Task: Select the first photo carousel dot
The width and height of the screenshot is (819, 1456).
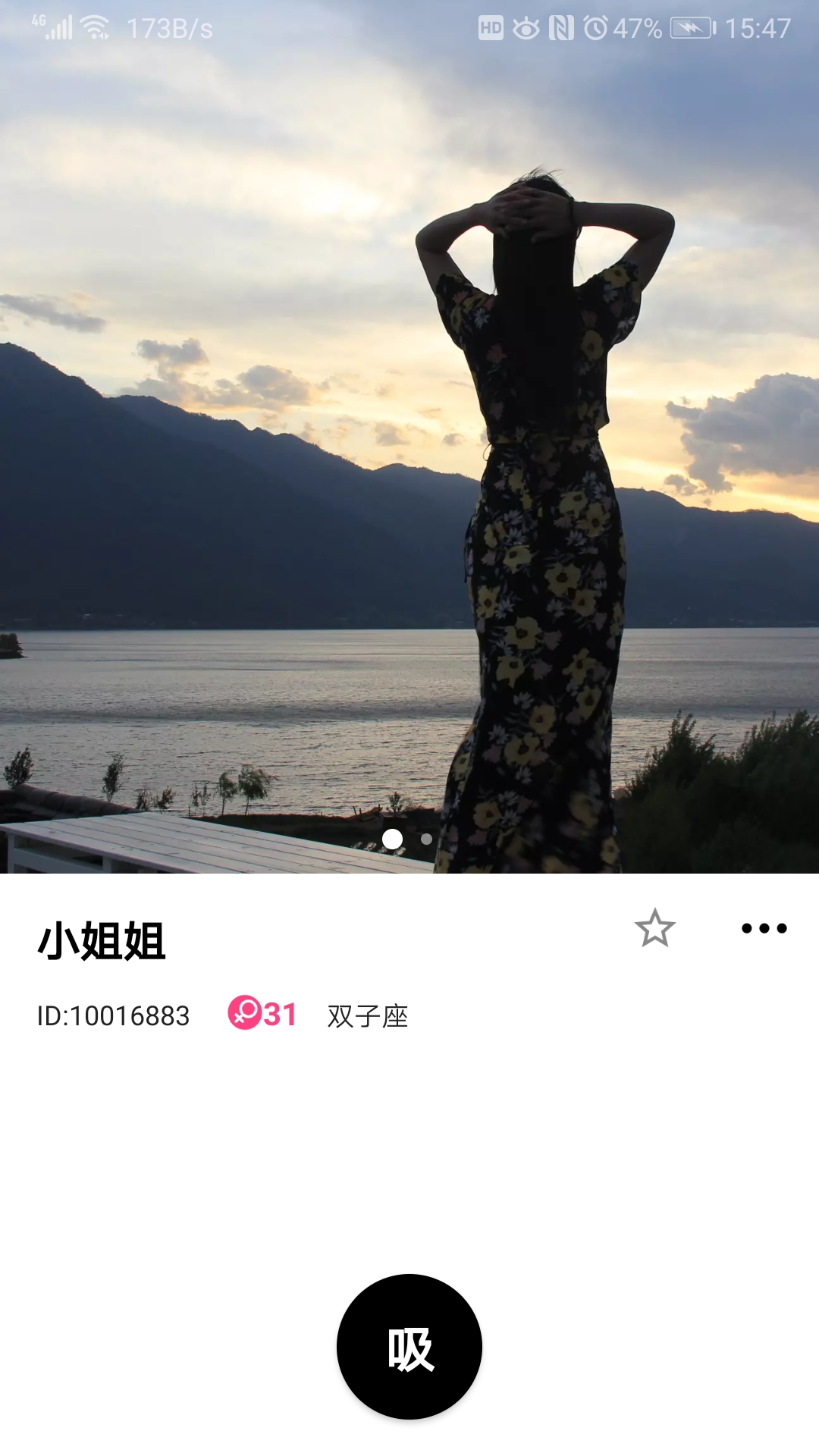Action: (x=394, y=839)
